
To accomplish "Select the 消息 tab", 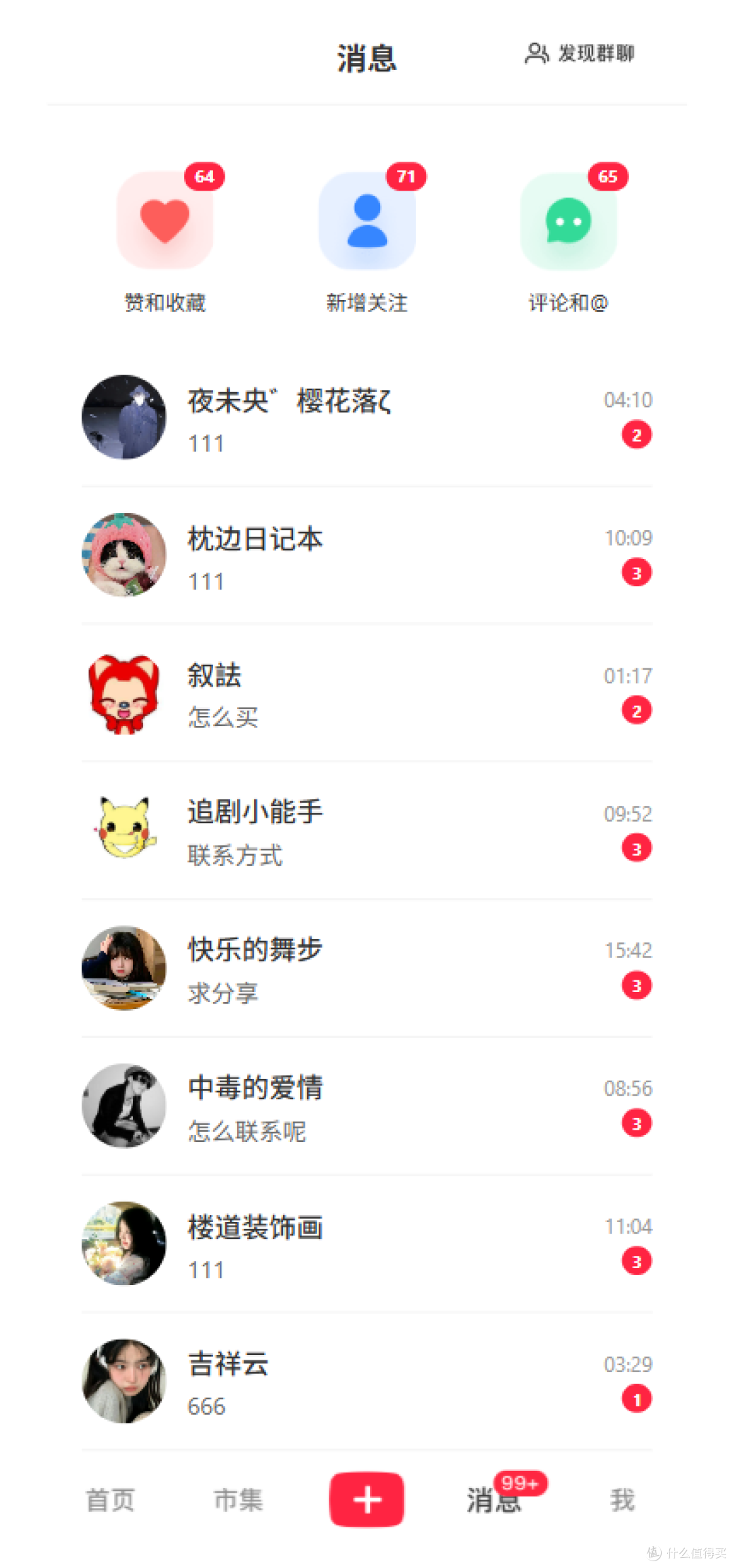I will pyautogui.click(x=495, y=1500).
